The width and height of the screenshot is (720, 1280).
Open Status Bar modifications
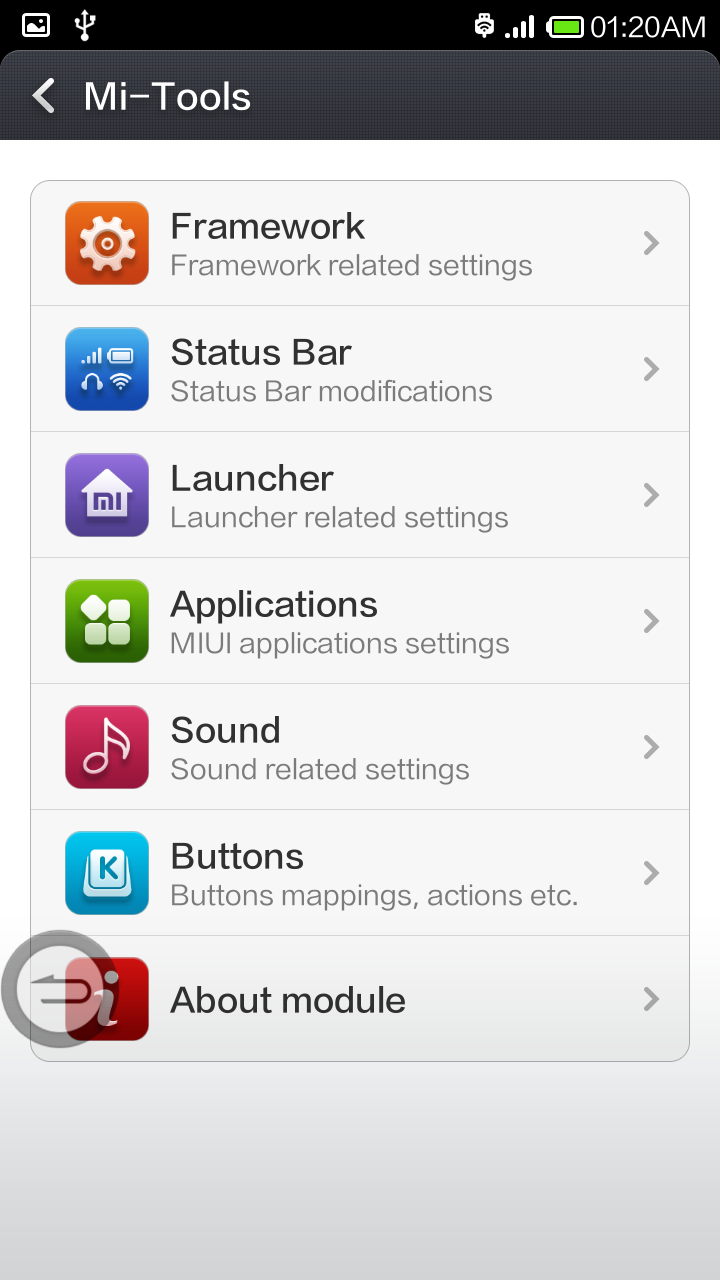(360, 369)
